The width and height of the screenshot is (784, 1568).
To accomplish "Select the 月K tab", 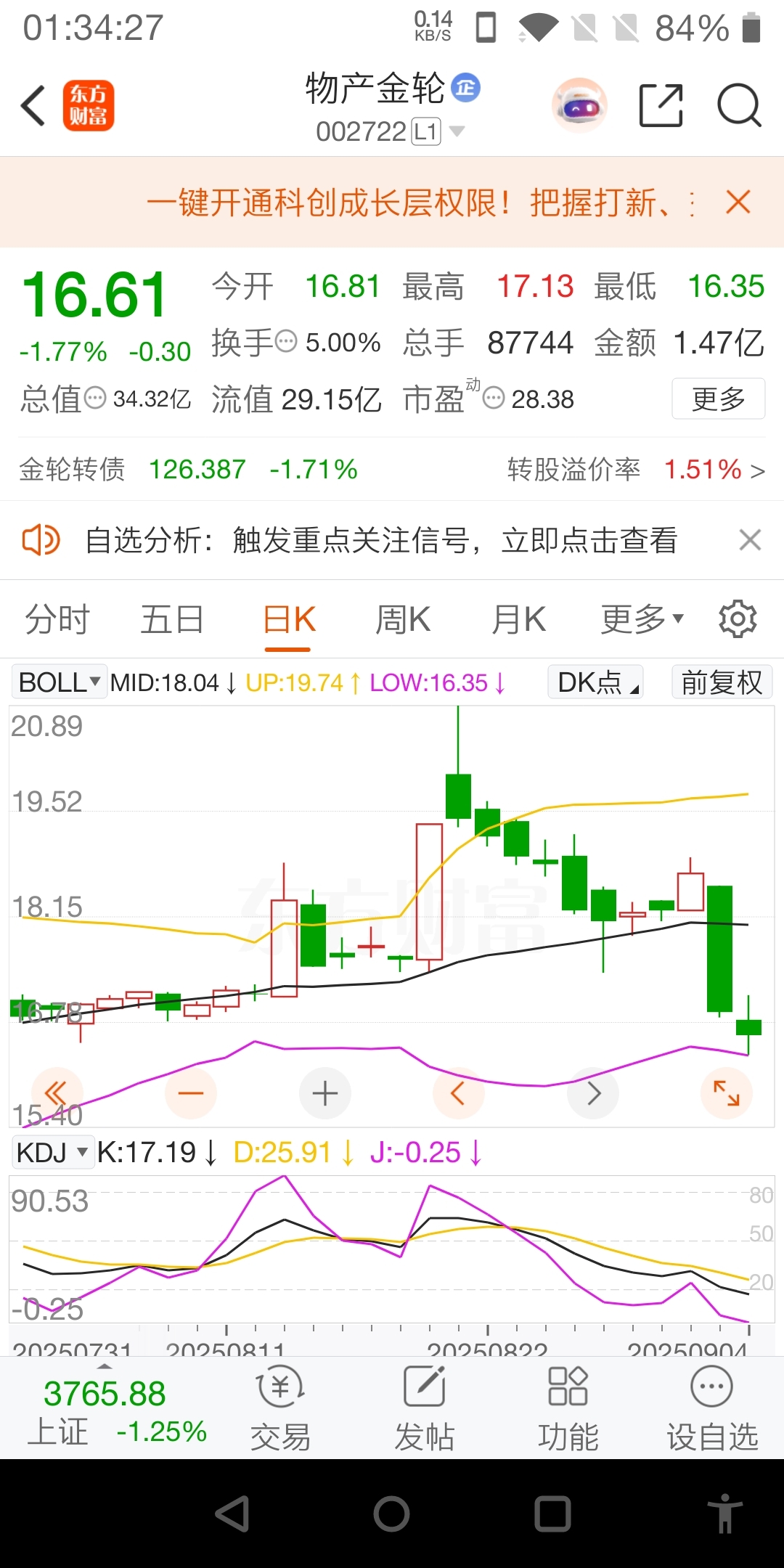I will 518,620.
